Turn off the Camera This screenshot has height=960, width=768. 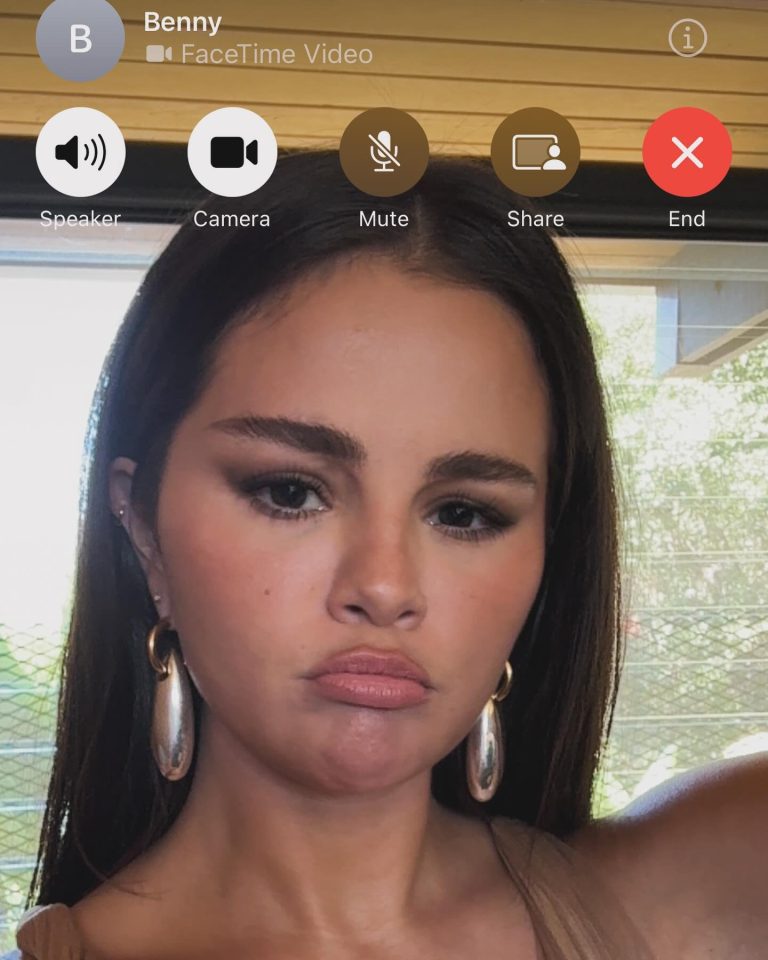pyautogui.click(x=232, y=152)
